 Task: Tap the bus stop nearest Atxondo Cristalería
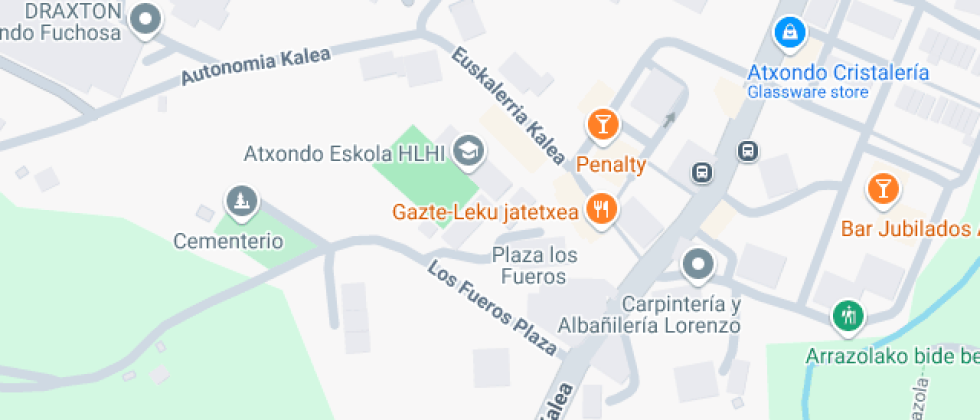748,151
